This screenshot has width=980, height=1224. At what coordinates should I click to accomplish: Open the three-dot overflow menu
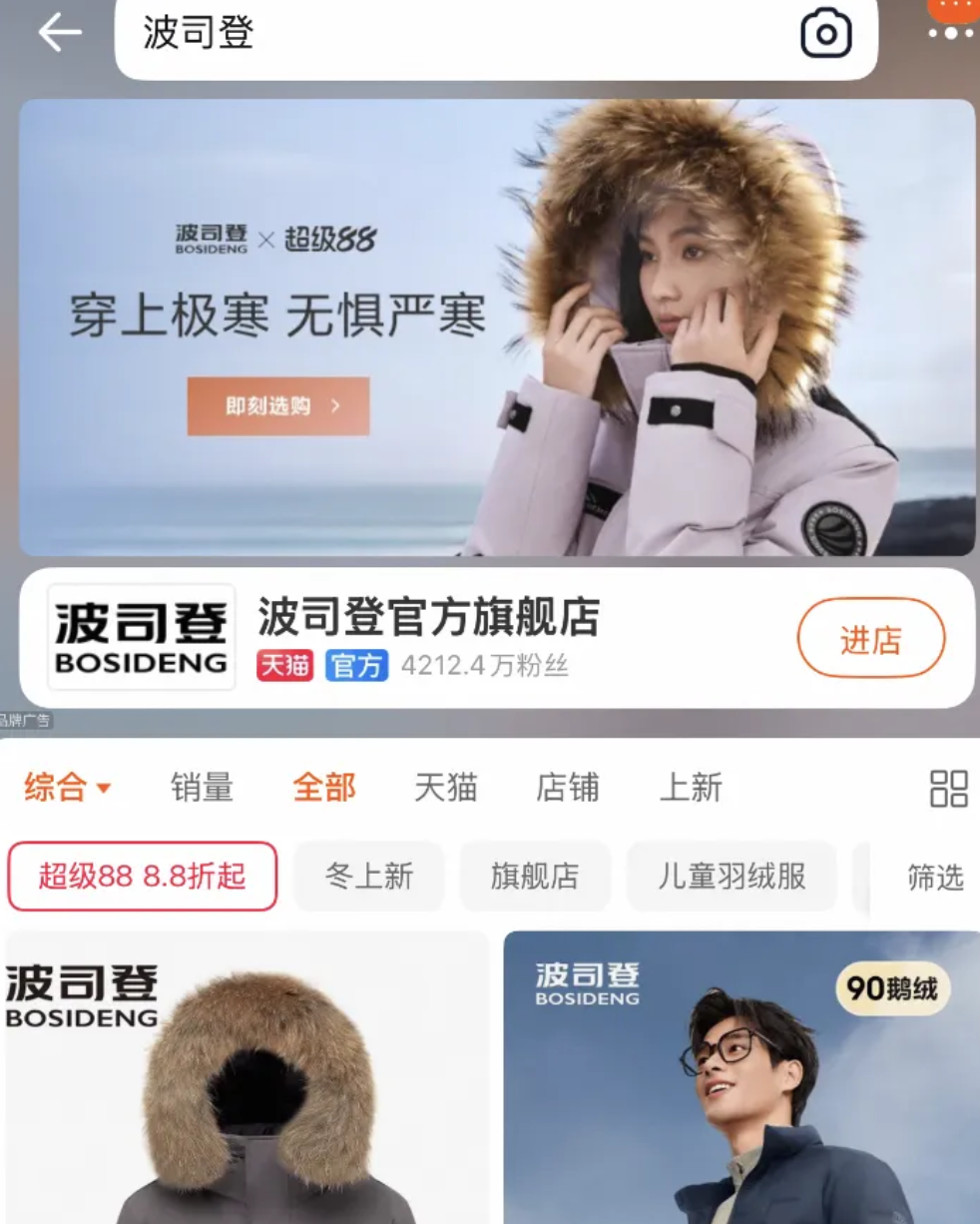950,33
